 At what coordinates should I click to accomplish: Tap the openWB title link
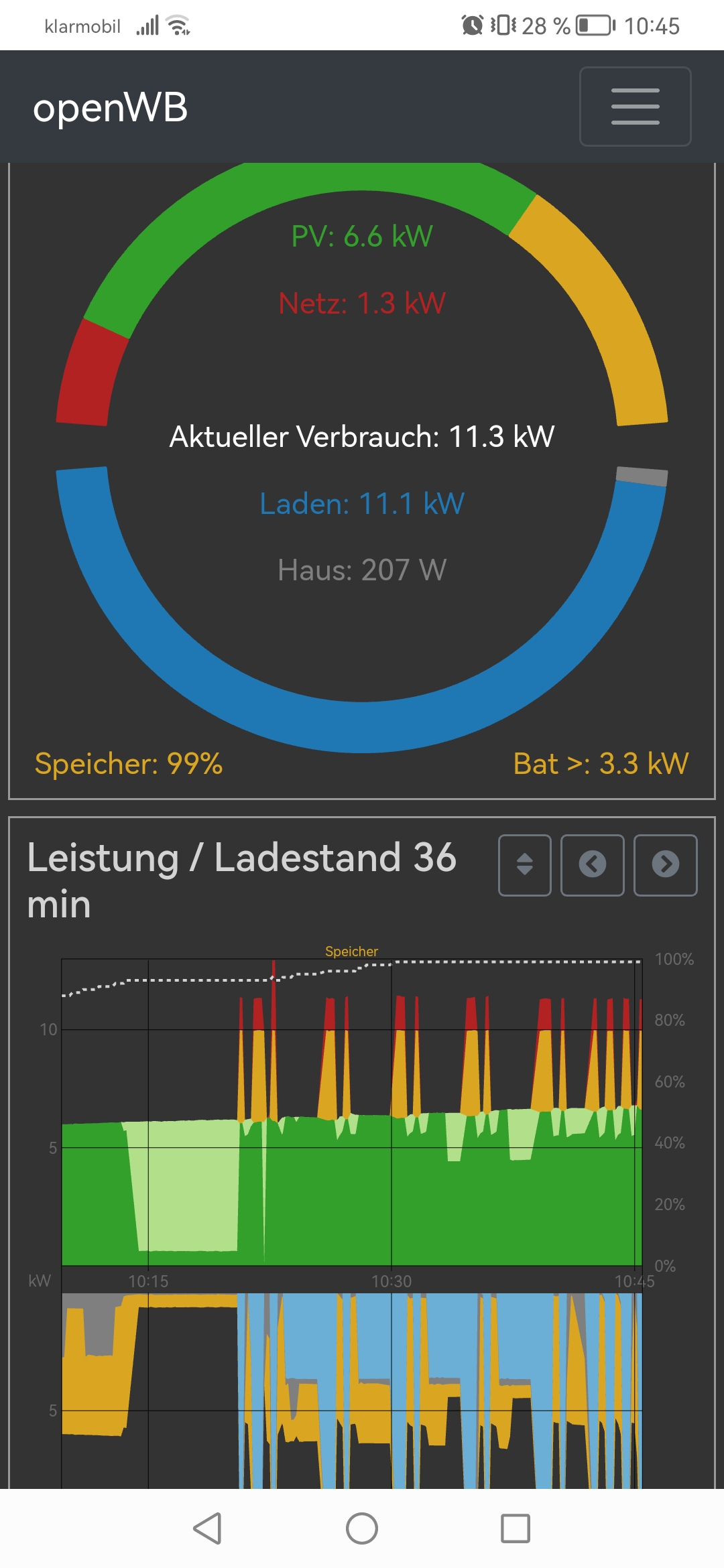coord(111,107)
